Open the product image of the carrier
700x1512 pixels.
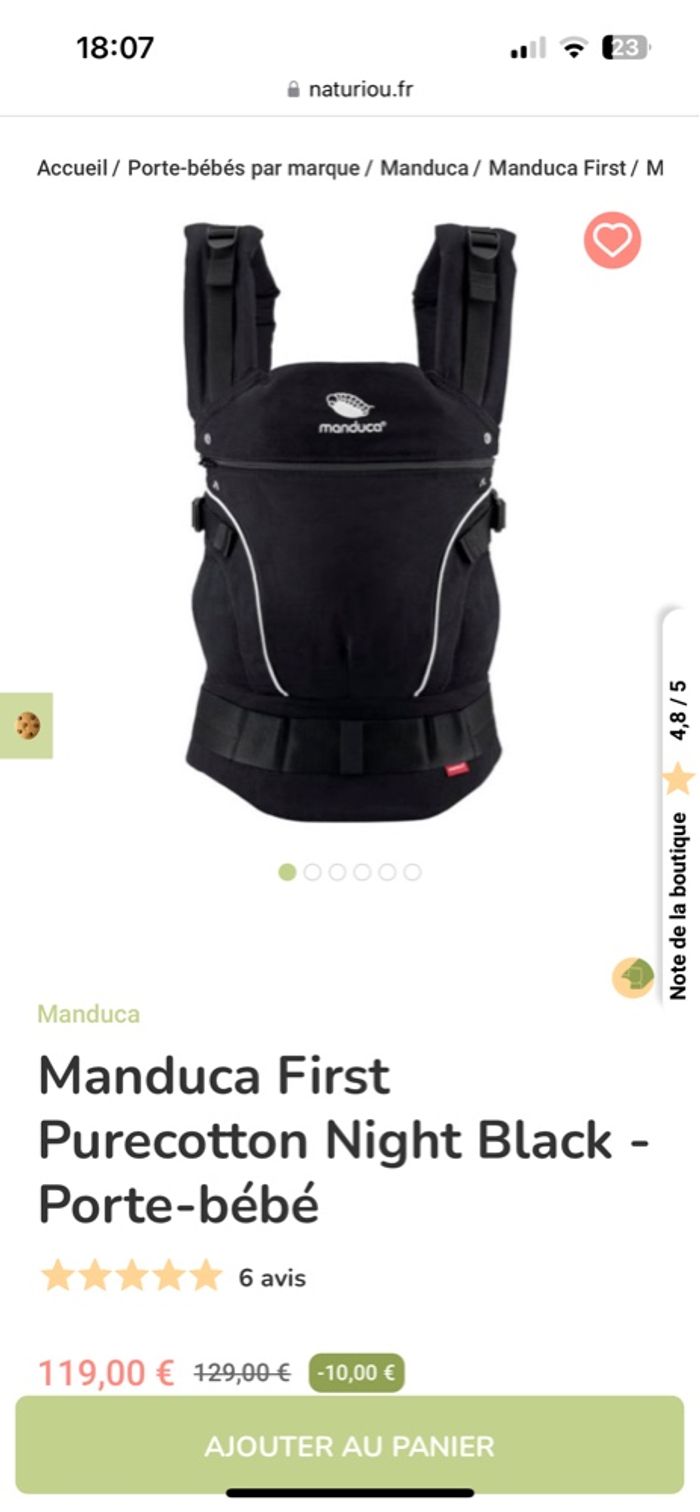345,520
